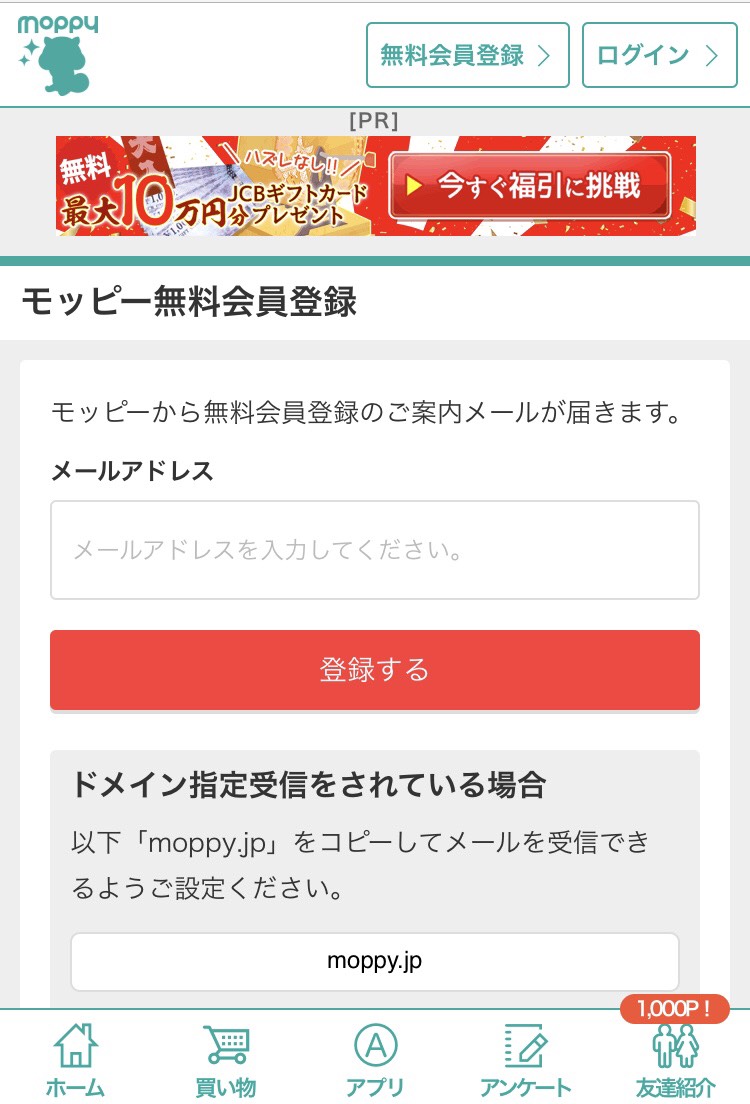Select the moppy.jp domain text box
The image size is (750, 1104).
pyautogui.click(x=375, y=962)
